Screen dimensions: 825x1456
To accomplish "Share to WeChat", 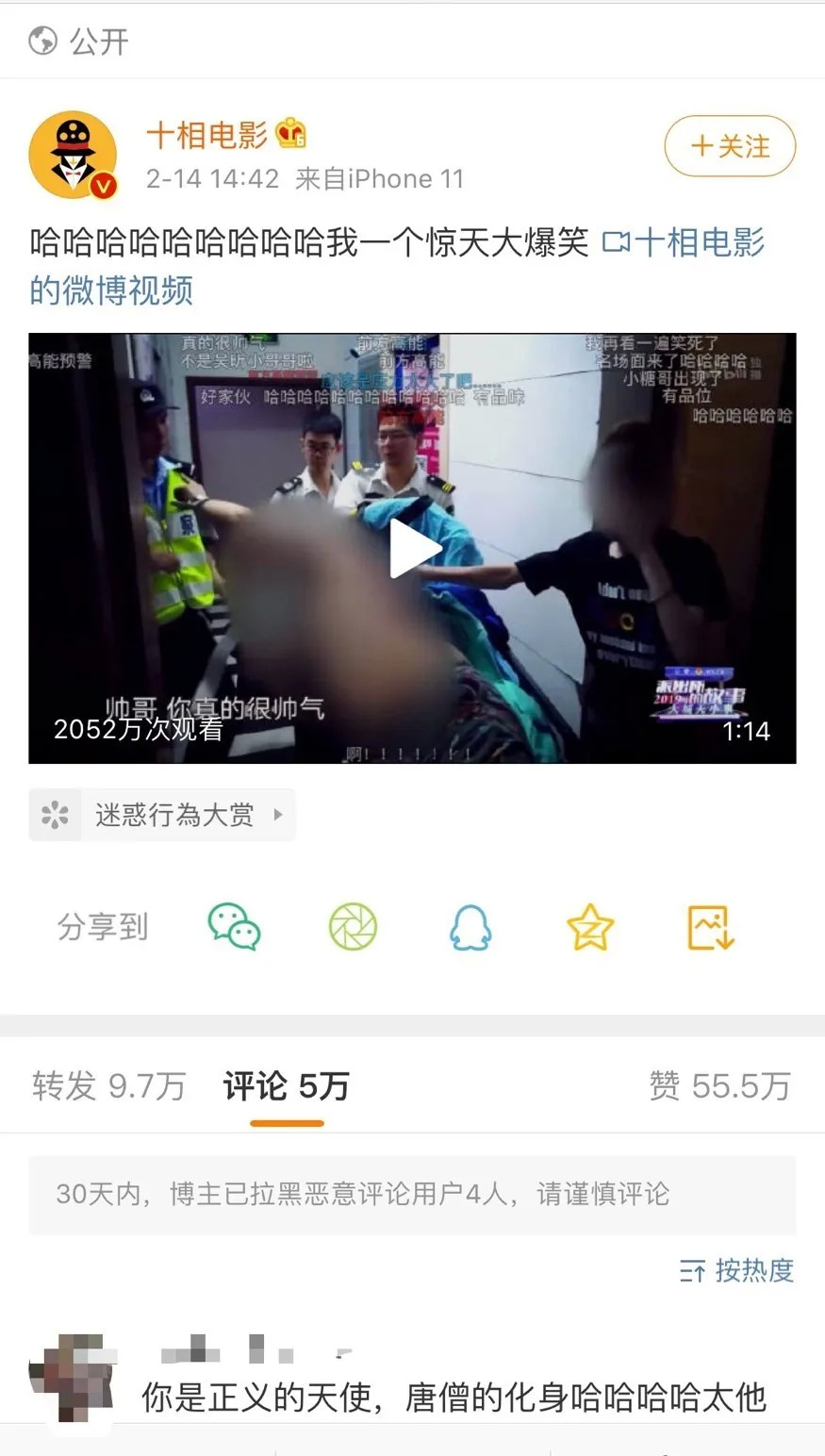I will click(234, 927).
